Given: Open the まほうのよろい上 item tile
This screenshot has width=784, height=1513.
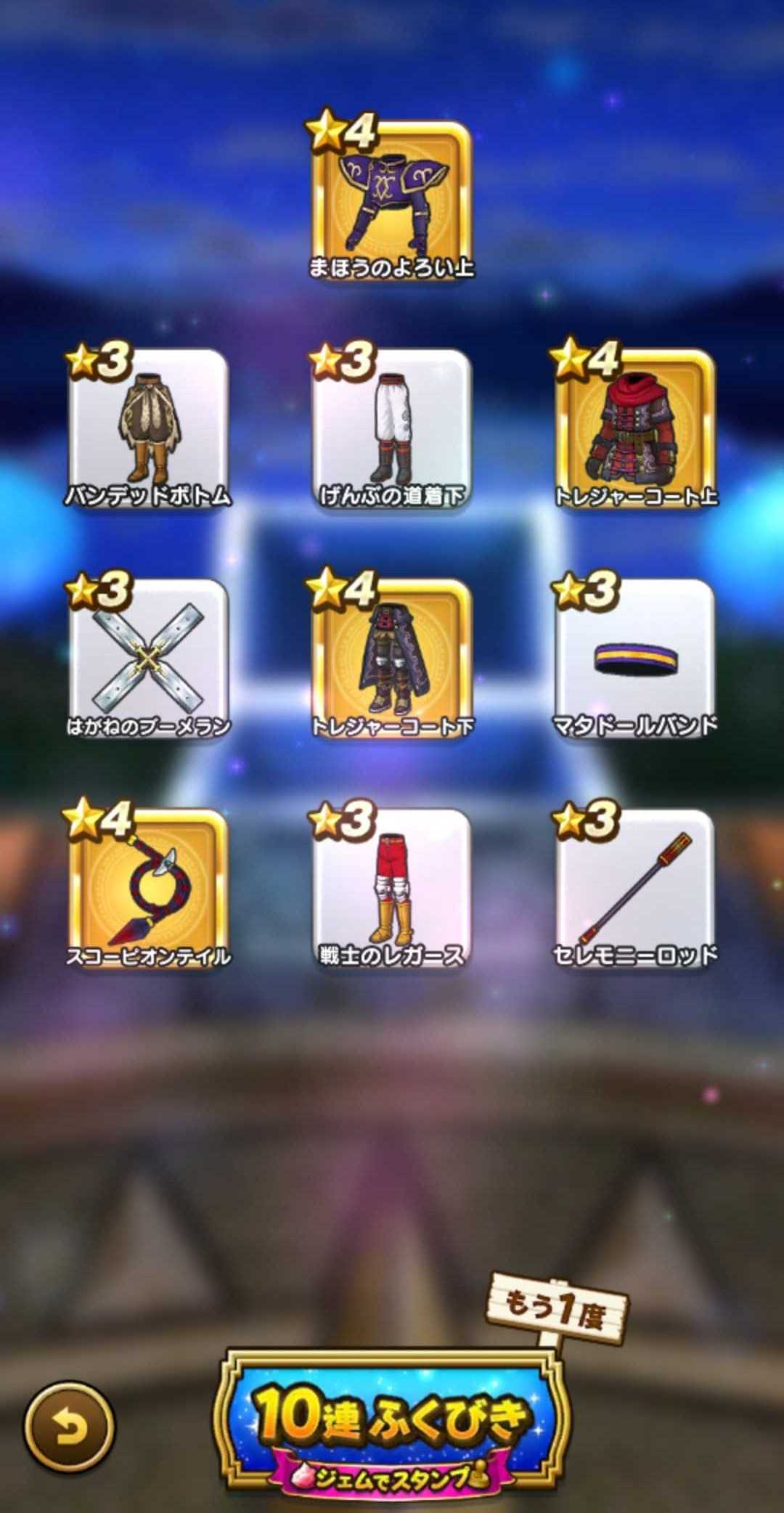Looking at the screenshot, I should pos(392,200).
